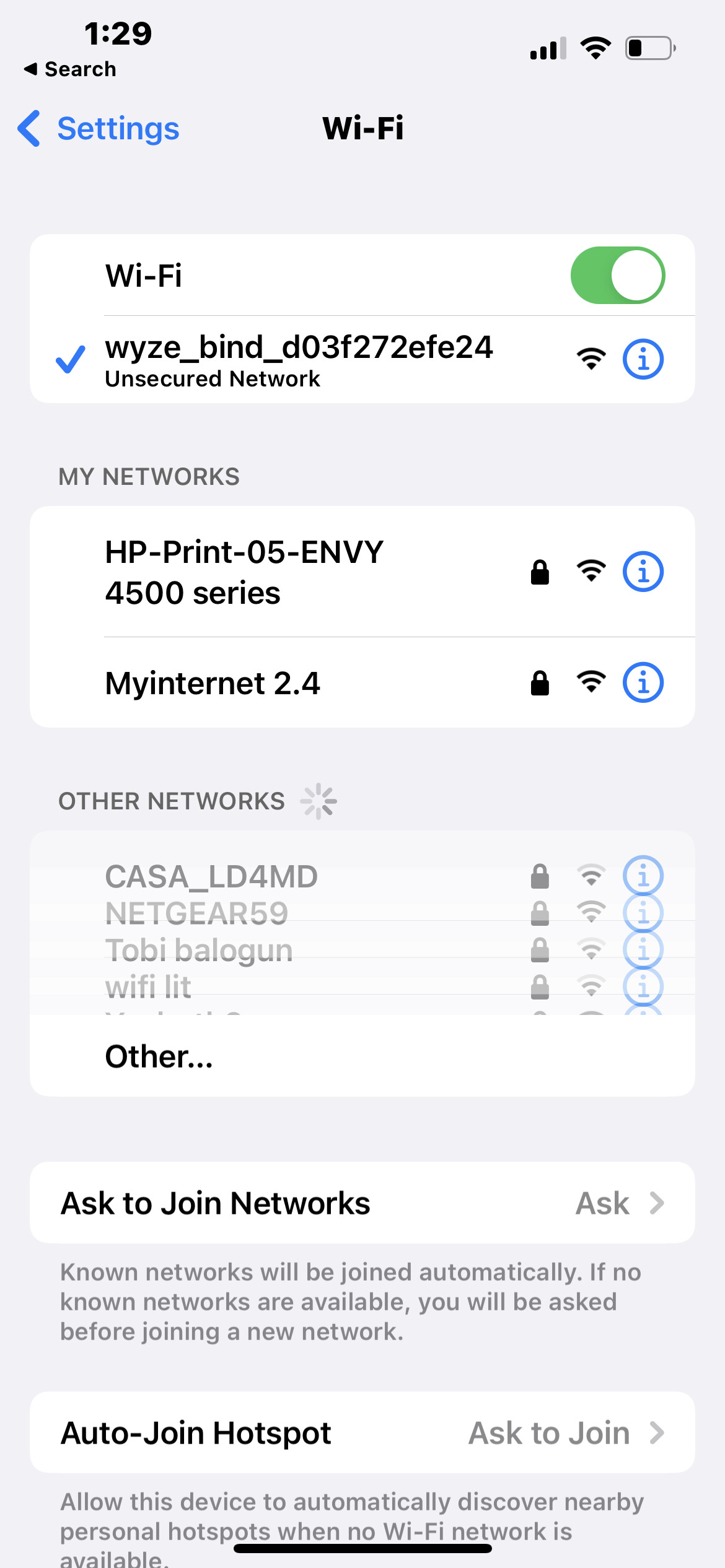Image resolution: width=725 pixels, height=1568 pixels.
Task: Turn off the Wi-Fi switch
Action: point(617,276)
